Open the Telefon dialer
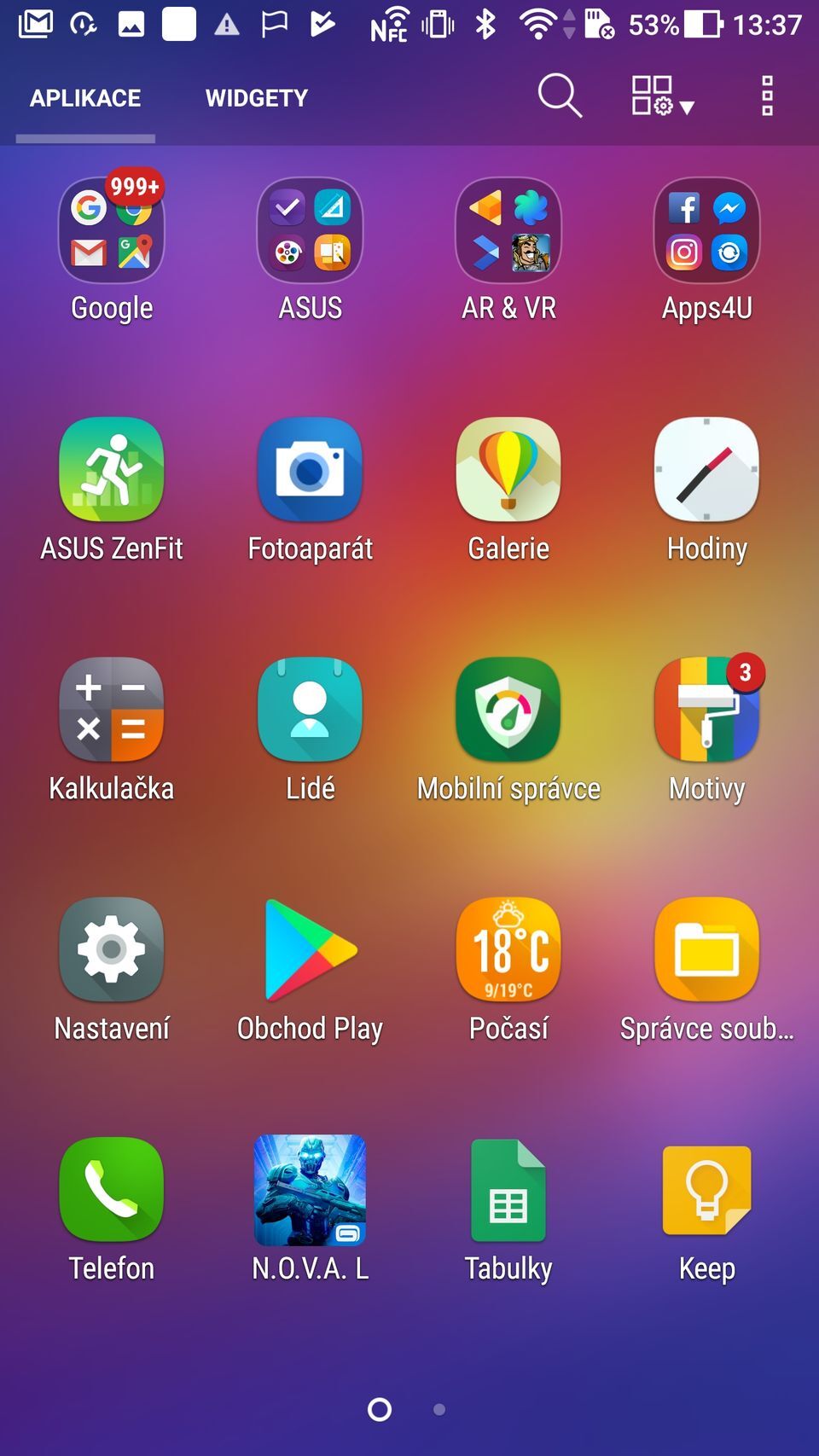 111,1190
